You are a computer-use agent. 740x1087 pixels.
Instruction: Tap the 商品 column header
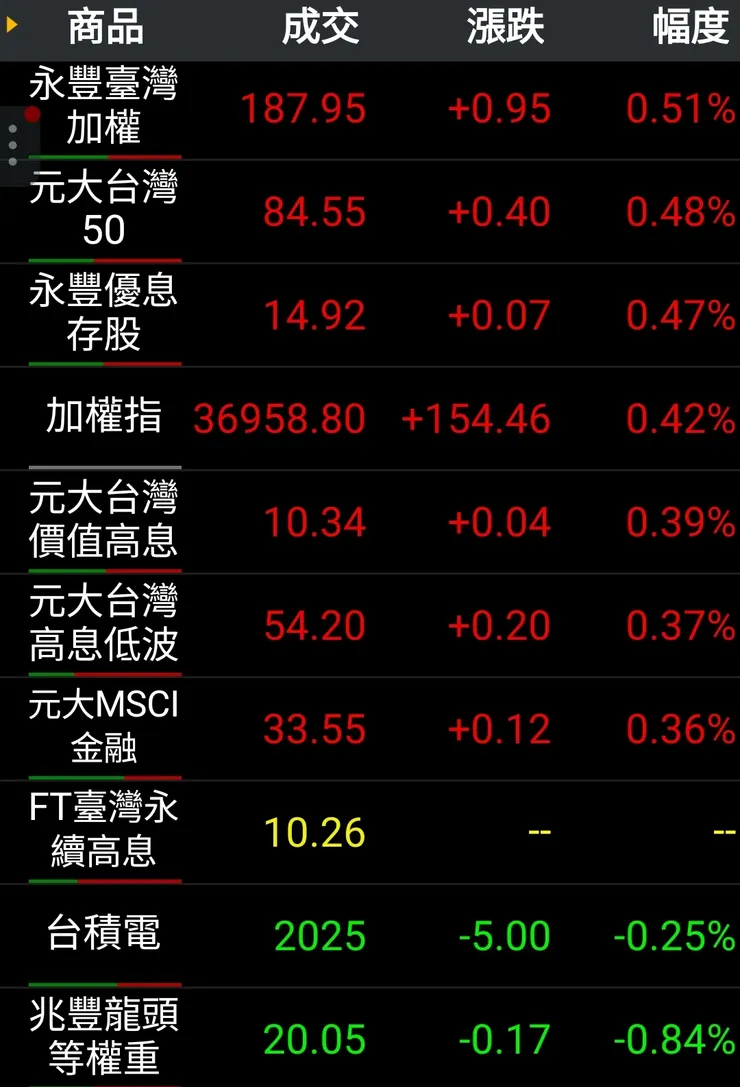click(x=105, y=27)
